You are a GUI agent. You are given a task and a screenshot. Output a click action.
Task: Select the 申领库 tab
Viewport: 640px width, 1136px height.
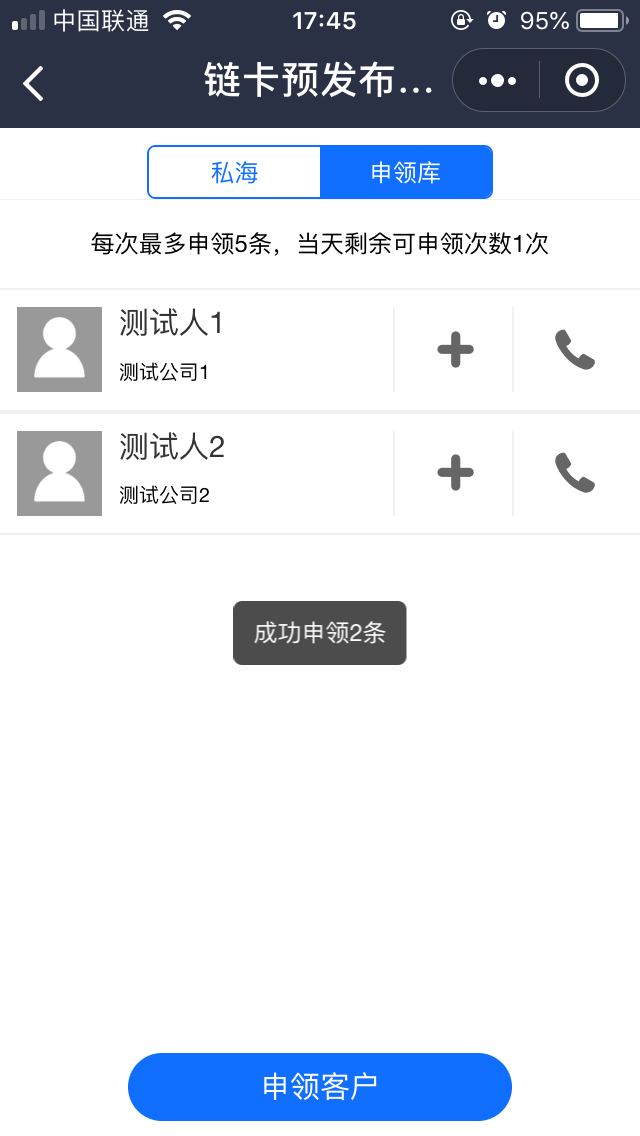click(x=406, y=172)
